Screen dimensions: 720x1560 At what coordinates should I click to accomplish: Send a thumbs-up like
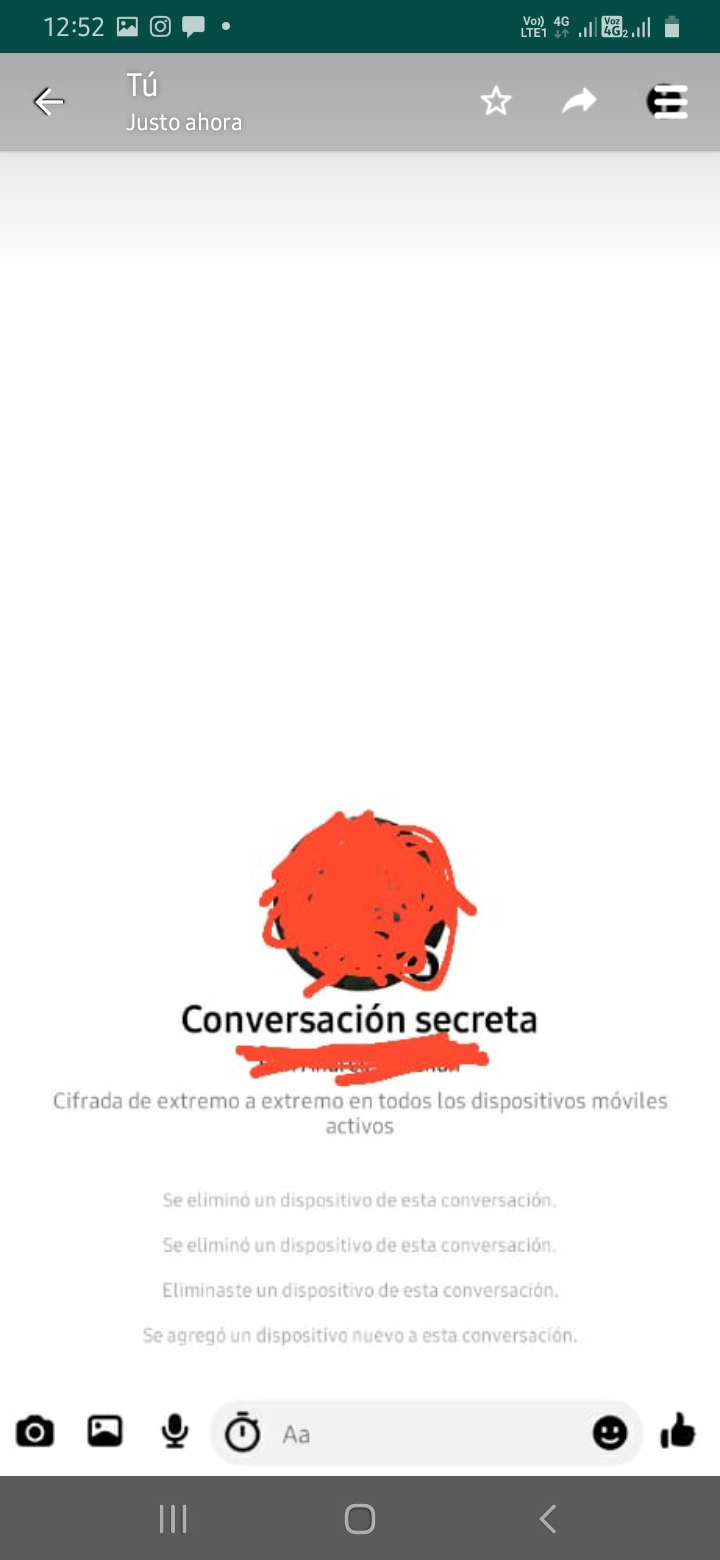[678, 1431]
